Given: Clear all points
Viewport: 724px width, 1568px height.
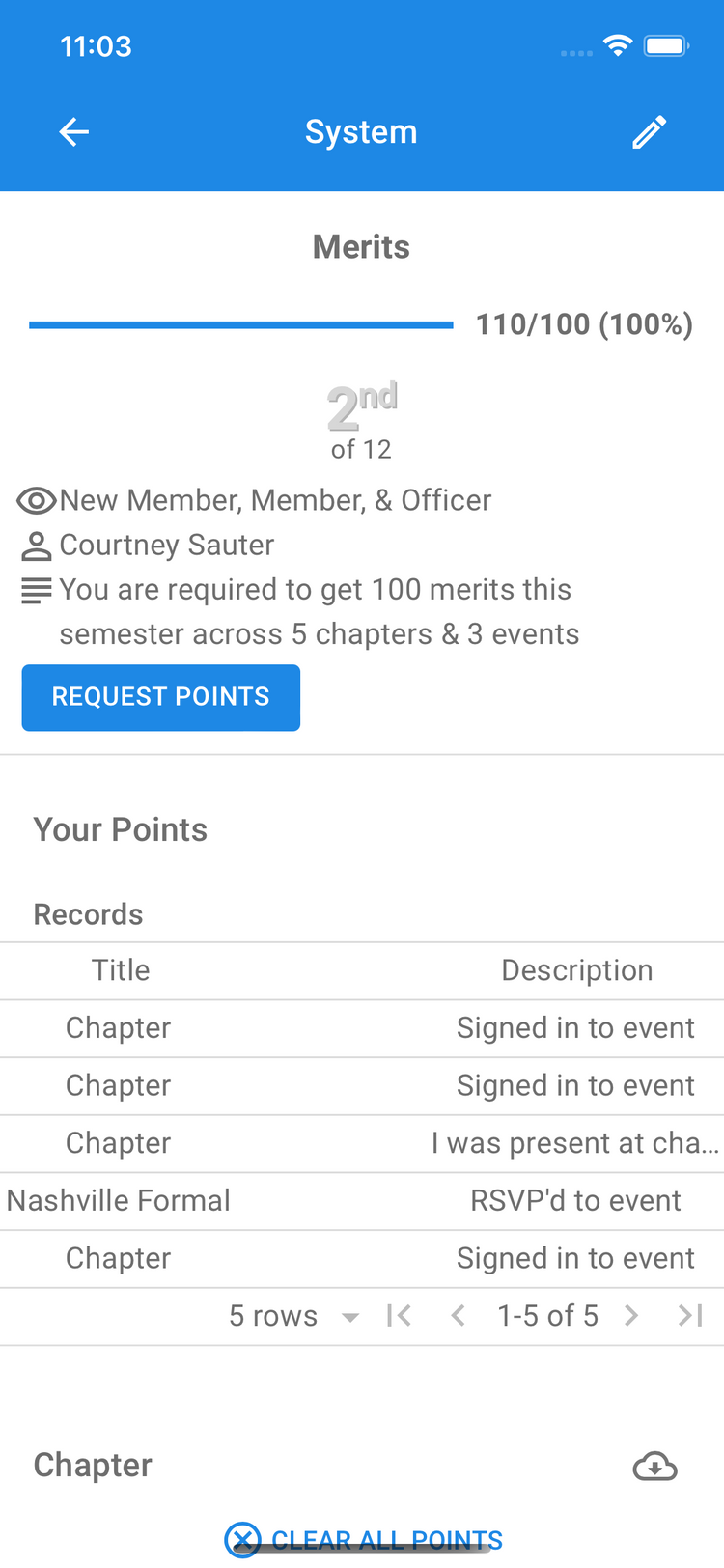Looking at the screenshot, I should [364, 1539].
